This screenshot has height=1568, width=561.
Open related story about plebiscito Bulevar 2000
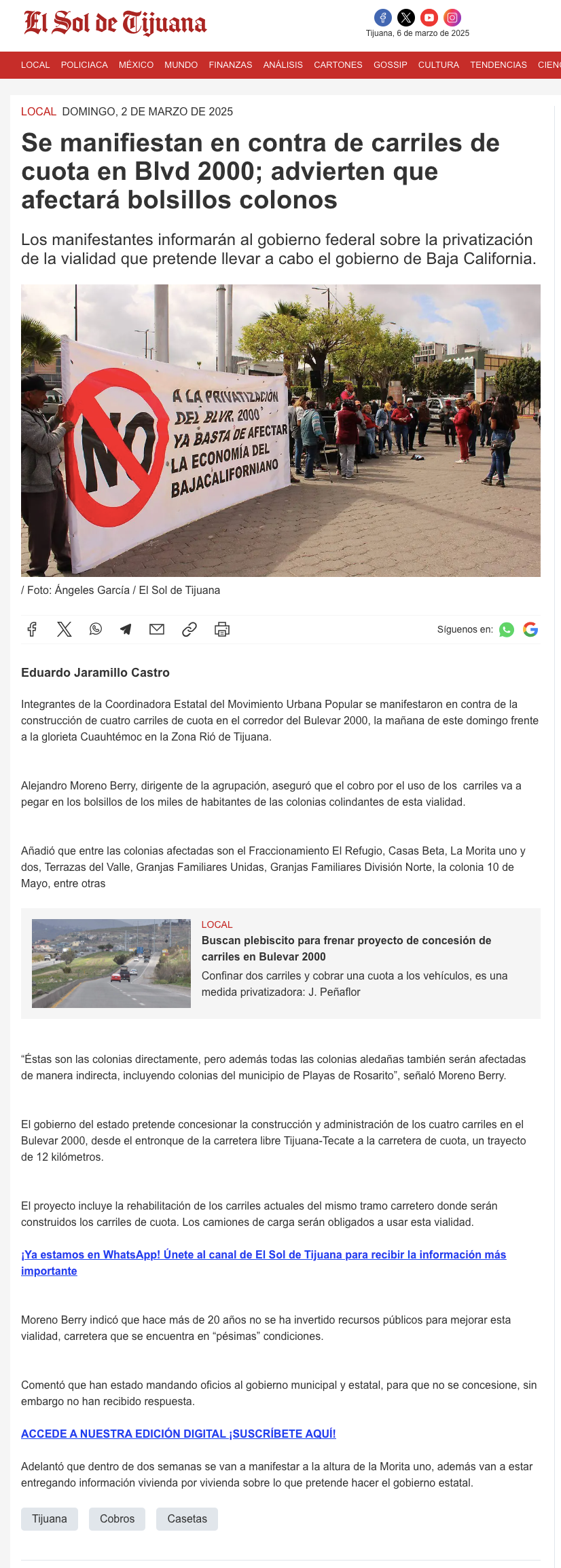click(x=346, y=948)
